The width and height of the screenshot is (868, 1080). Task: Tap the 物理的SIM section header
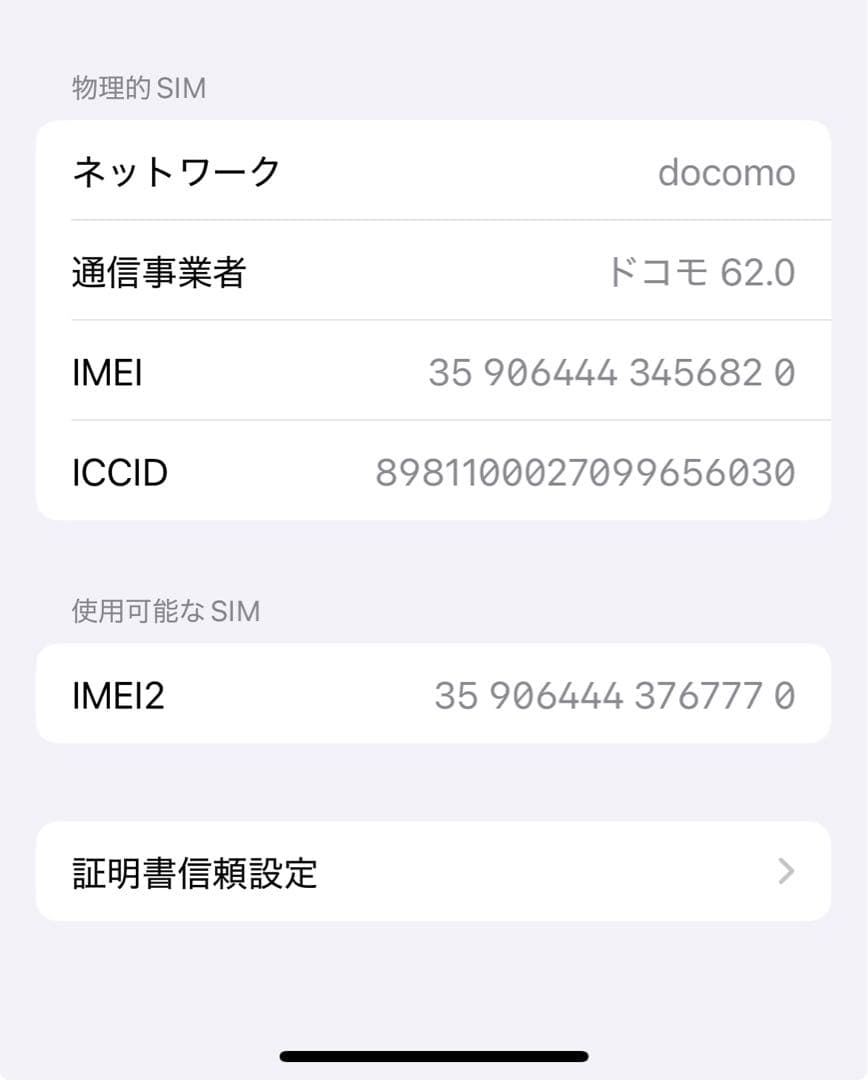click(137, 88)
